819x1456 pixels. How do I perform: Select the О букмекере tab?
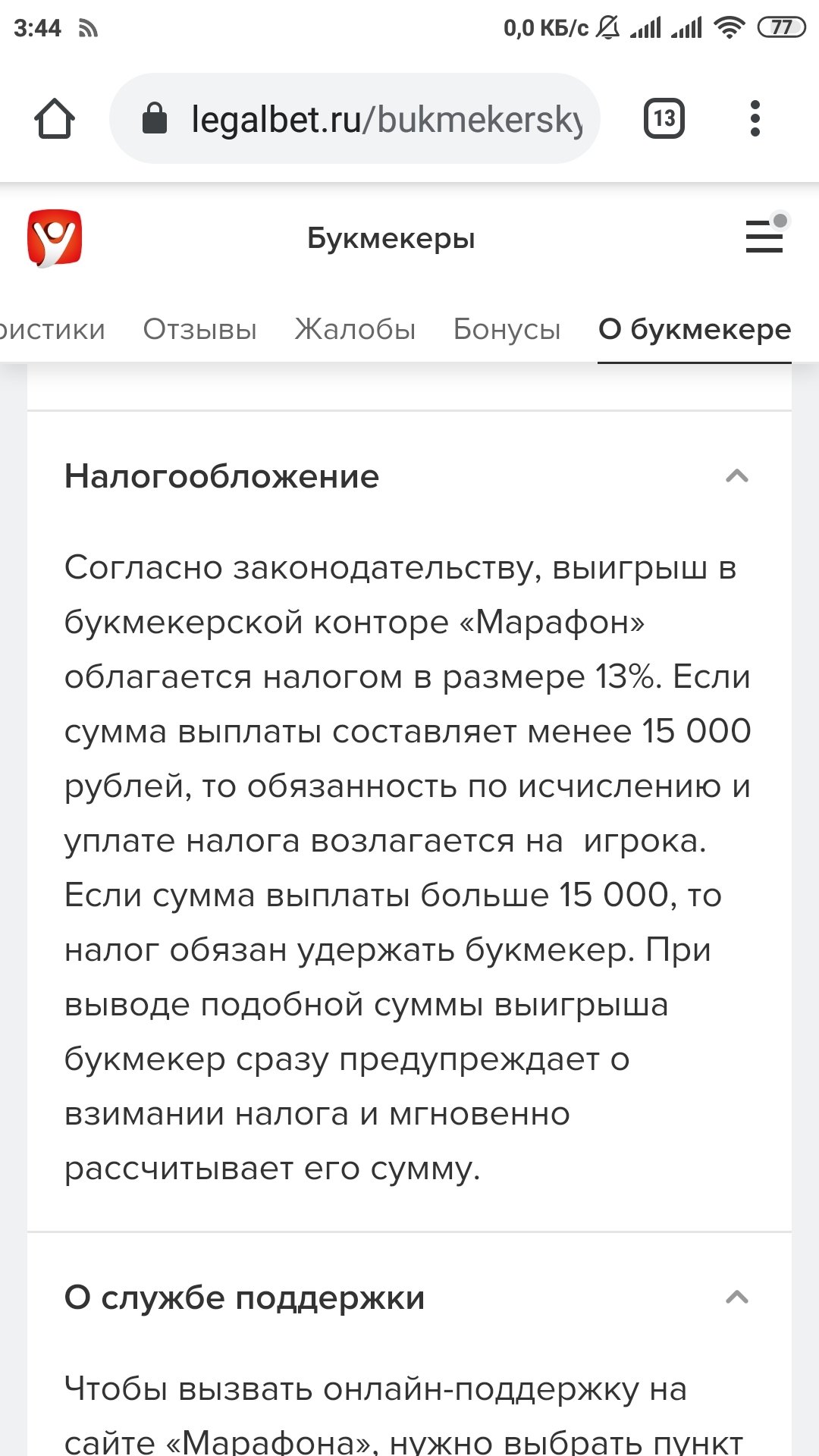695,329
